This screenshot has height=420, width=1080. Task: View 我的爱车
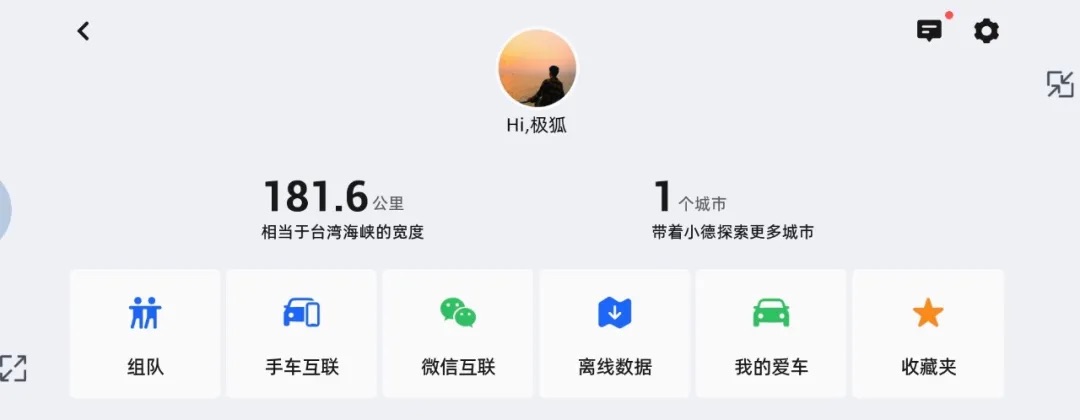pos(771,333)
